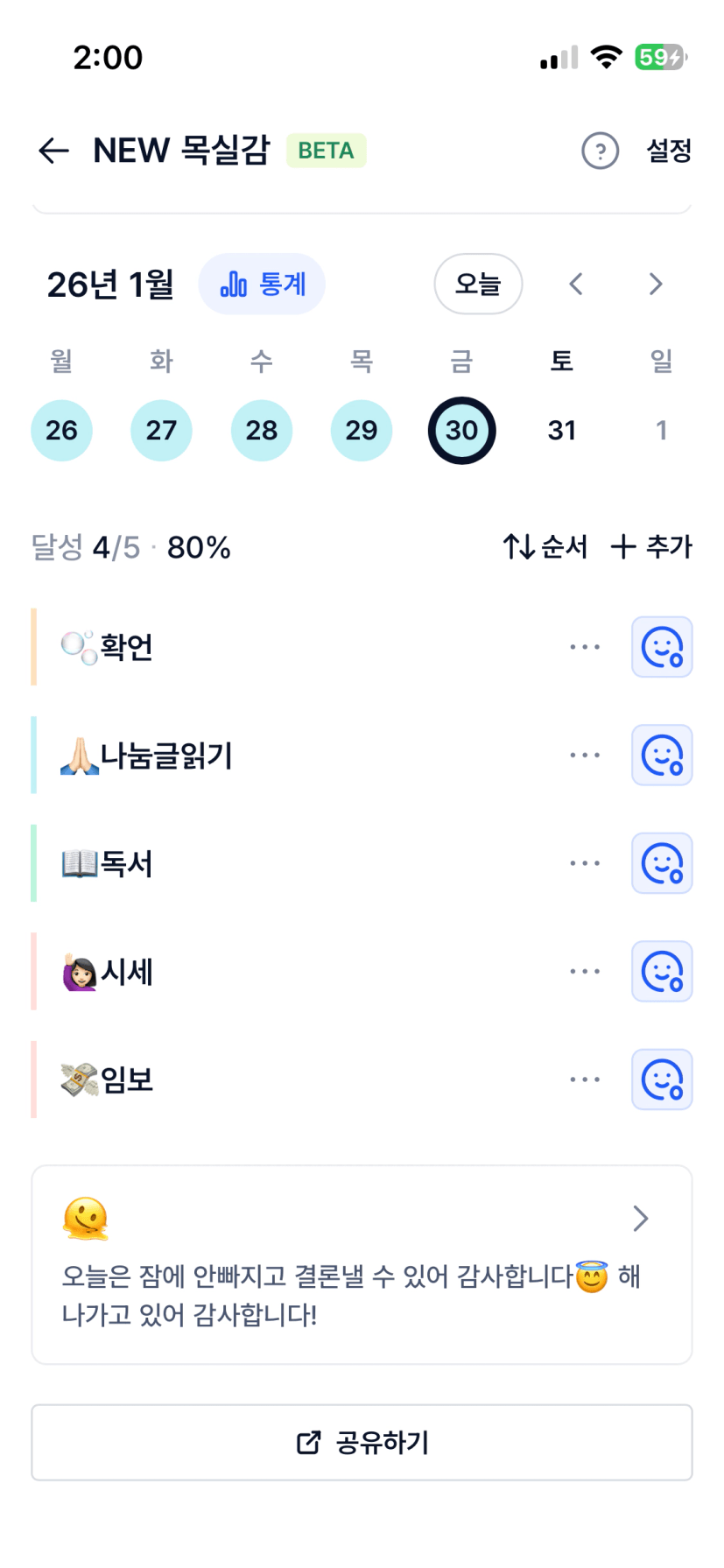This screenshot has height=1568, width=724.
Task: Go to the next week
Action: 656,285
